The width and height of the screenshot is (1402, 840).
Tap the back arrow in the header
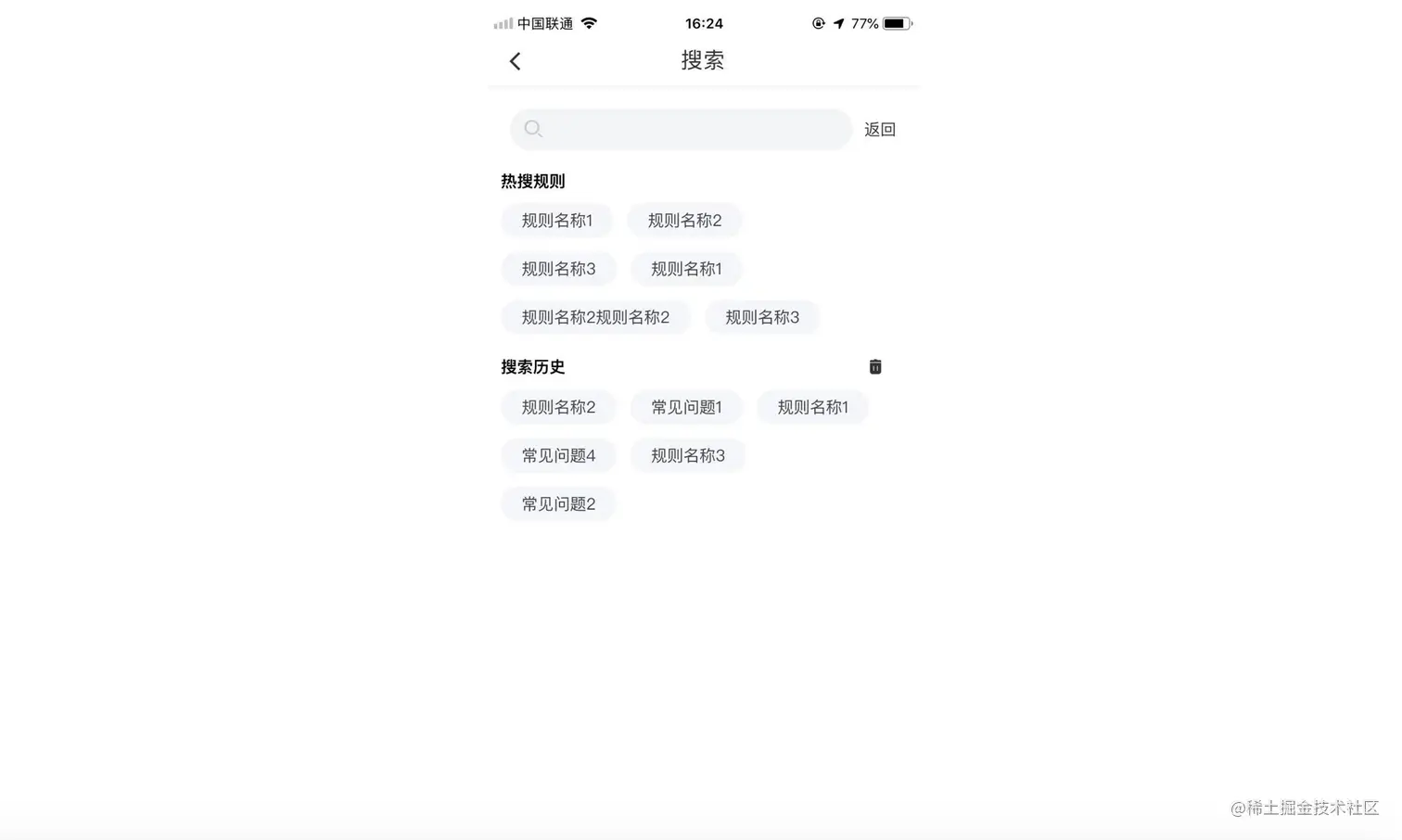click(516, 61)
